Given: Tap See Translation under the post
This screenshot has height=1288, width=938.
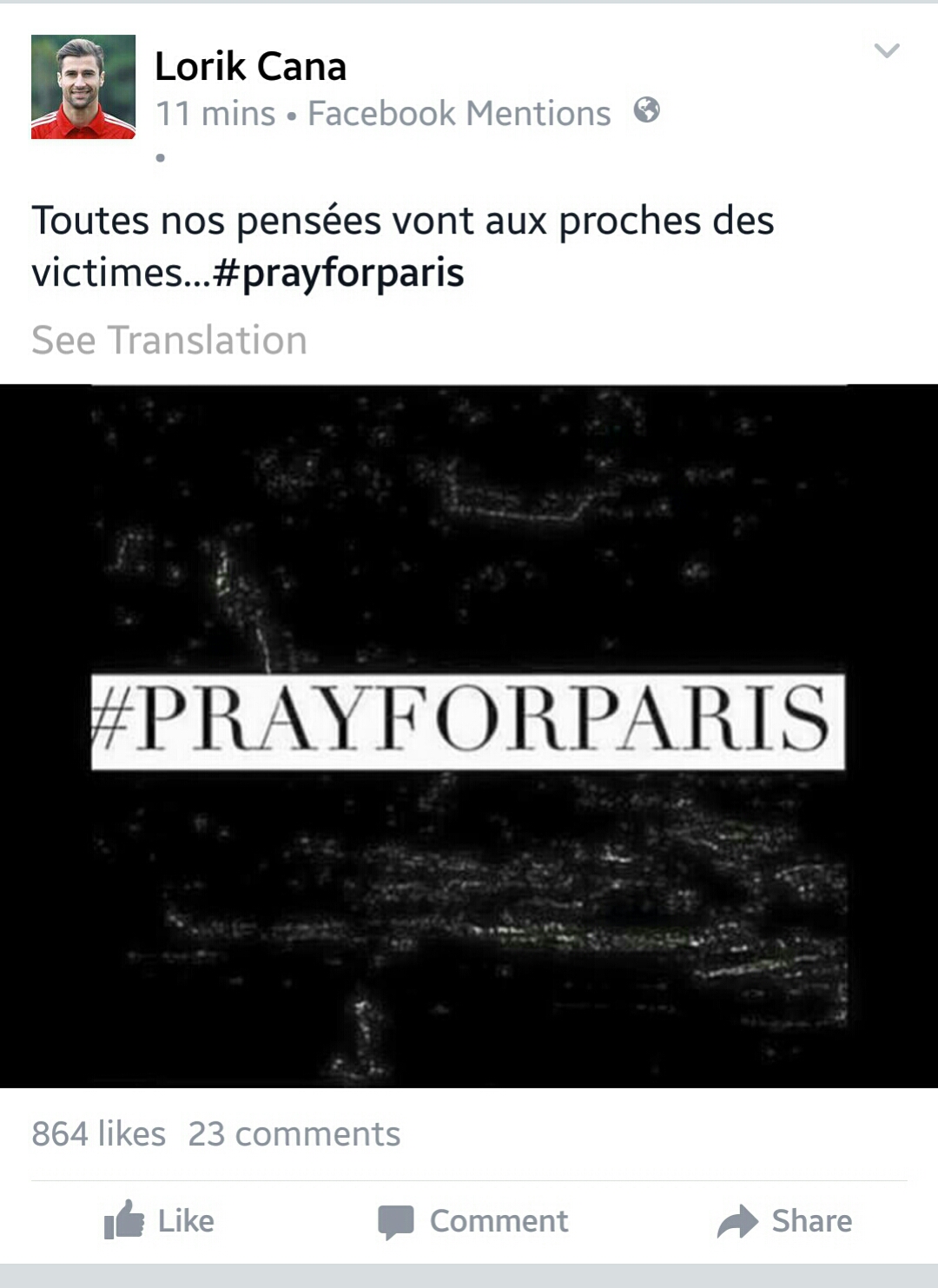Looking at the screenshot, I should (x=169, y=340).
